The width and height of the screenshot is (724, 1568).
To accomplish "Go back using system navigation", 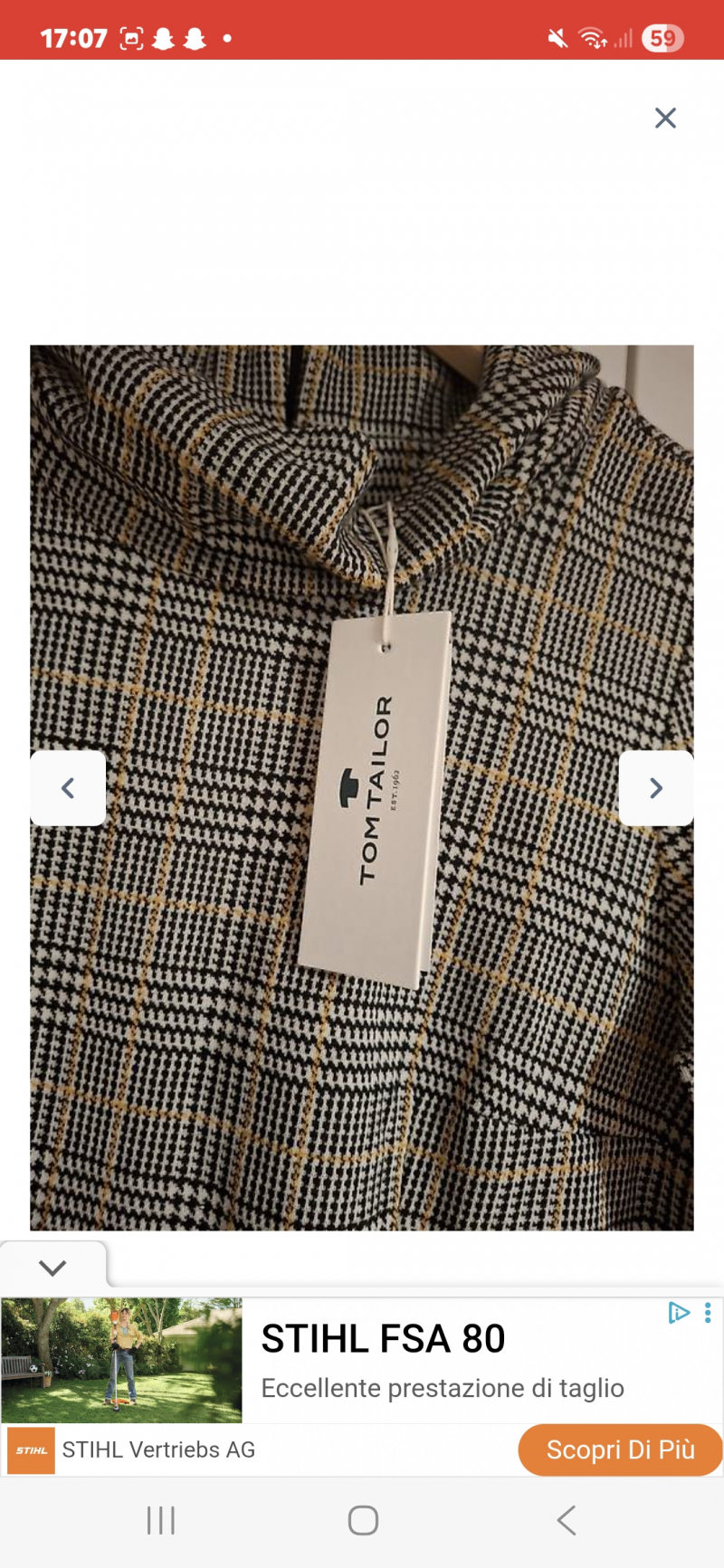I will [x=567, y=1520].
